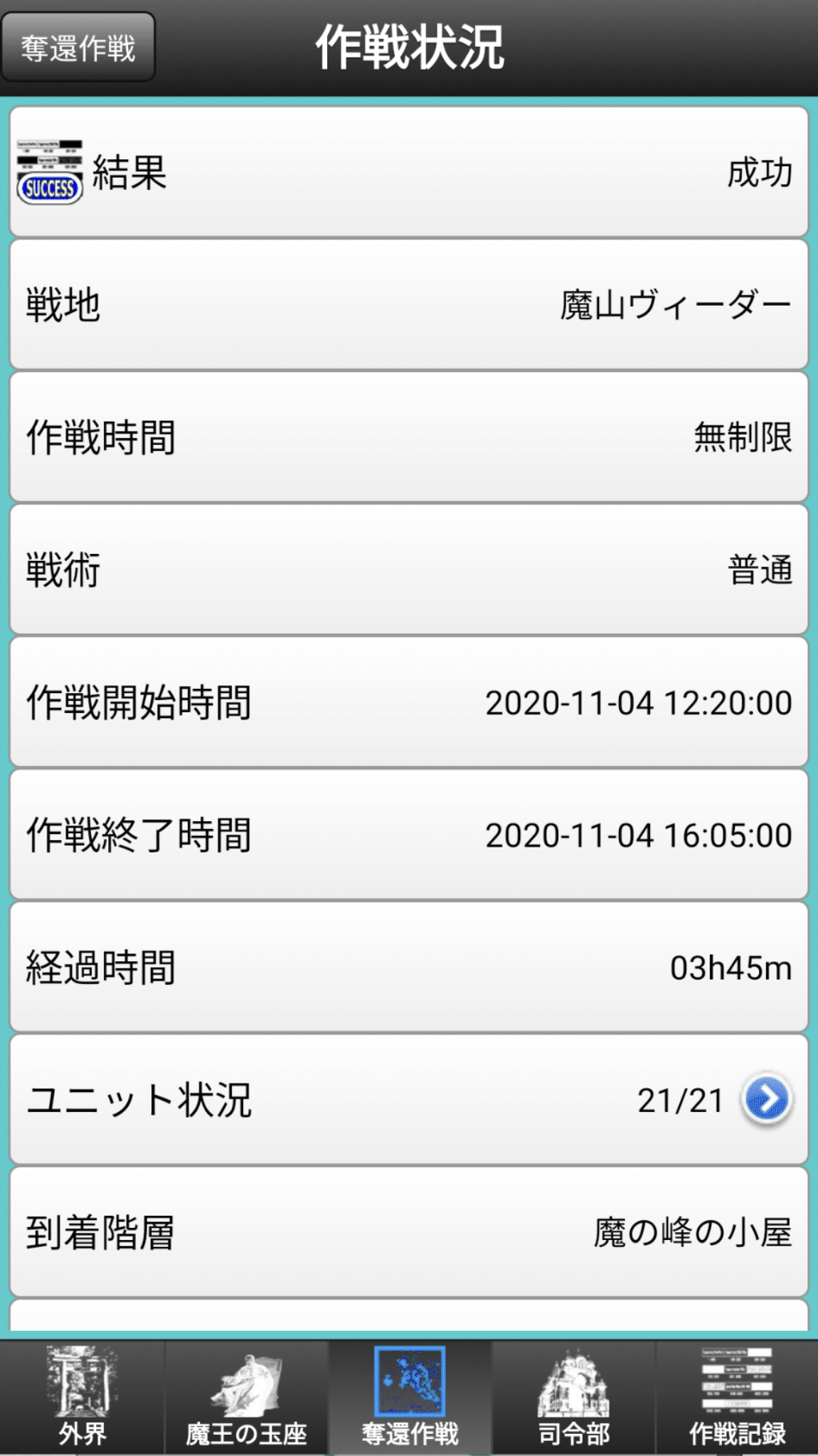818x1456 pixels.
Task: Switch to the 外界 tab
Action: click(82, 1398)
